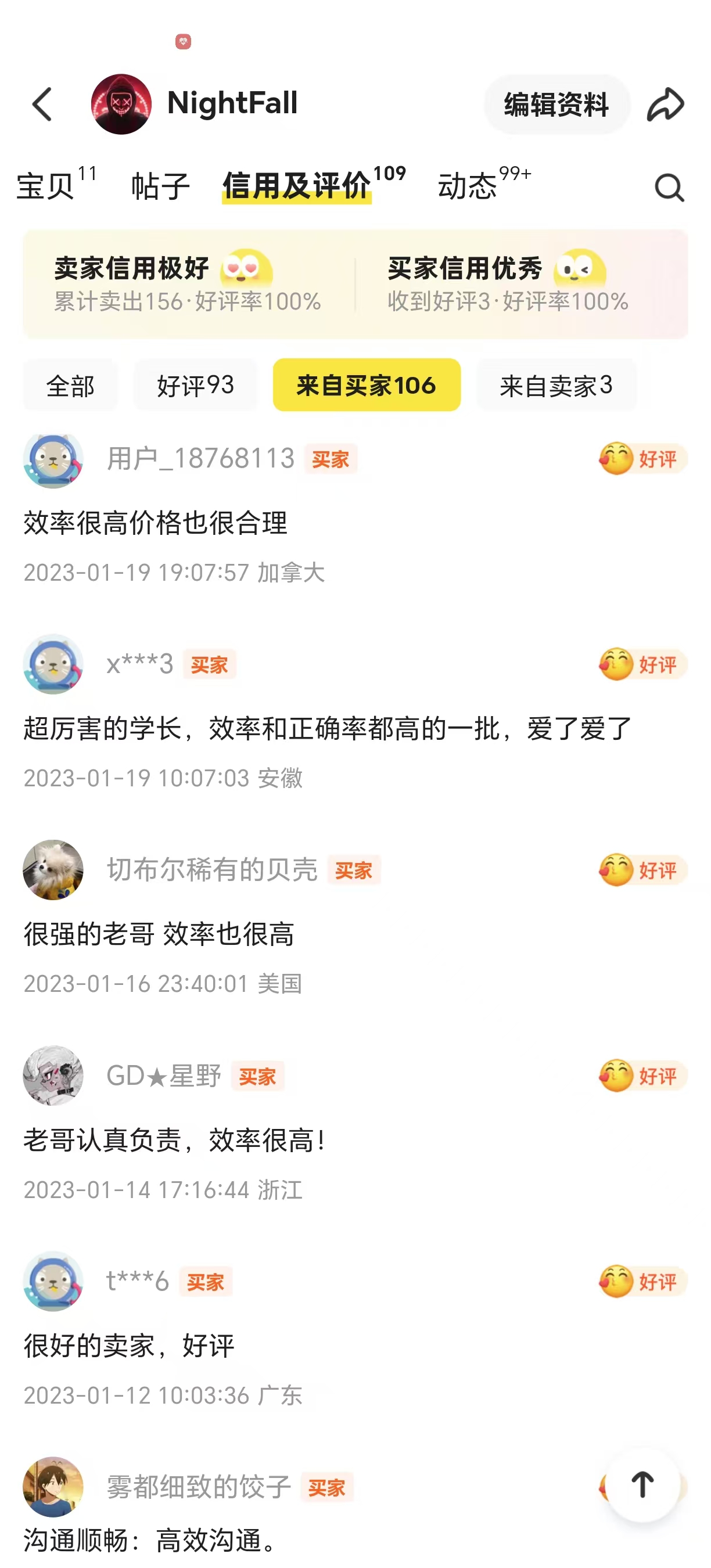Enable the 好评93 filter
Image resolution: width=711 pixels, height=1568 pixels.
pos(195,385)
